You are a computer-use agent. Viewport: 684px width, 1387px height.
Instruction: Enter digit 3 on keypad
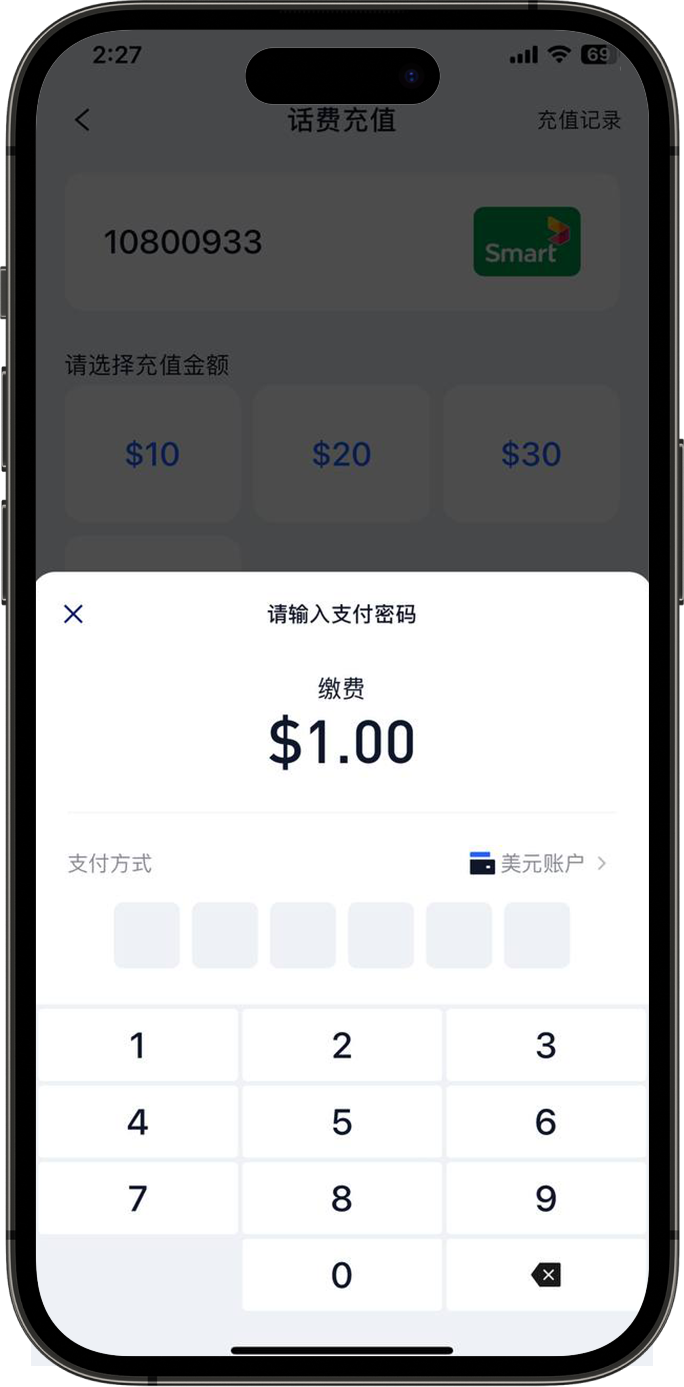(546, 1045)
